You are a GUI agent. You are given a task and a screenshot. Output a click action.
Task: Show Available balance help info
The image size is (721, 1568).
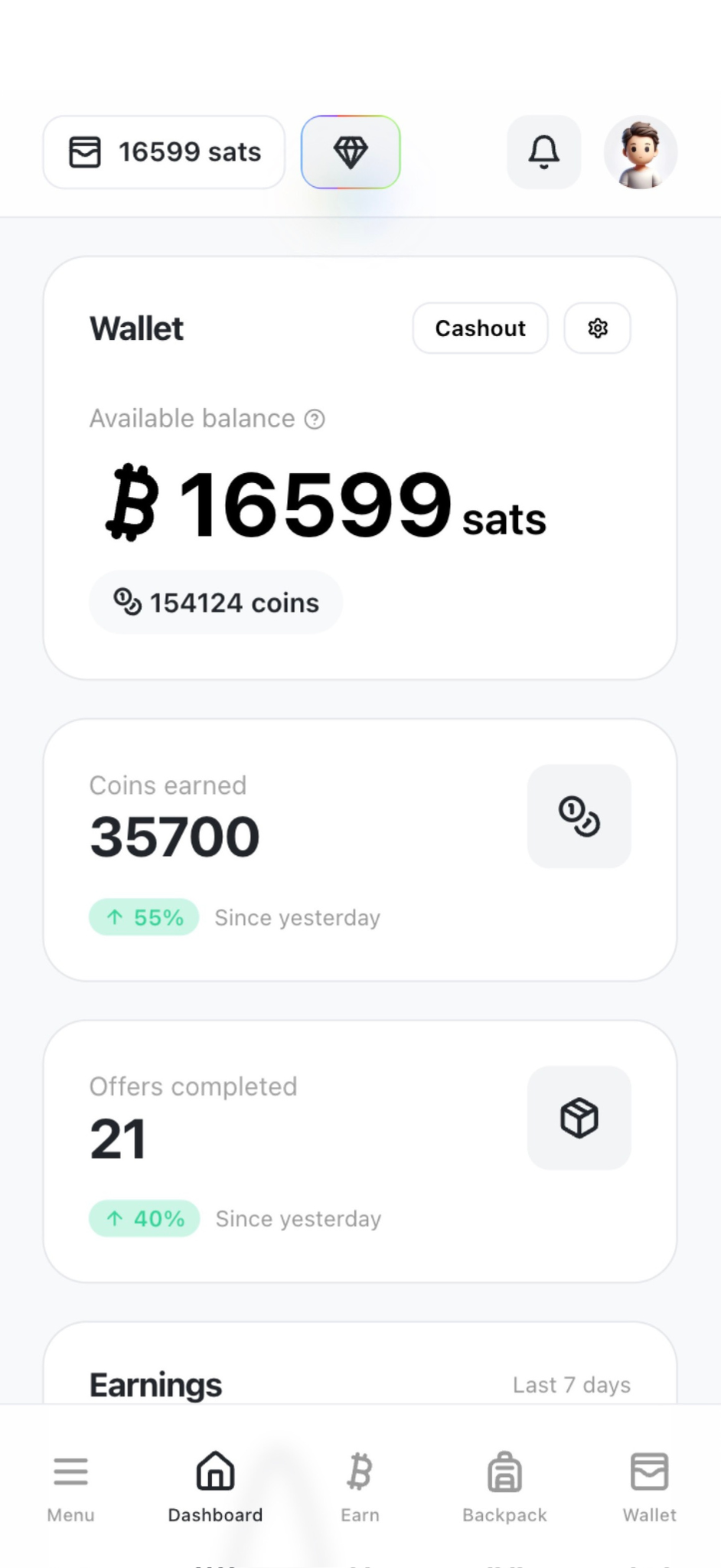[315, 419]
